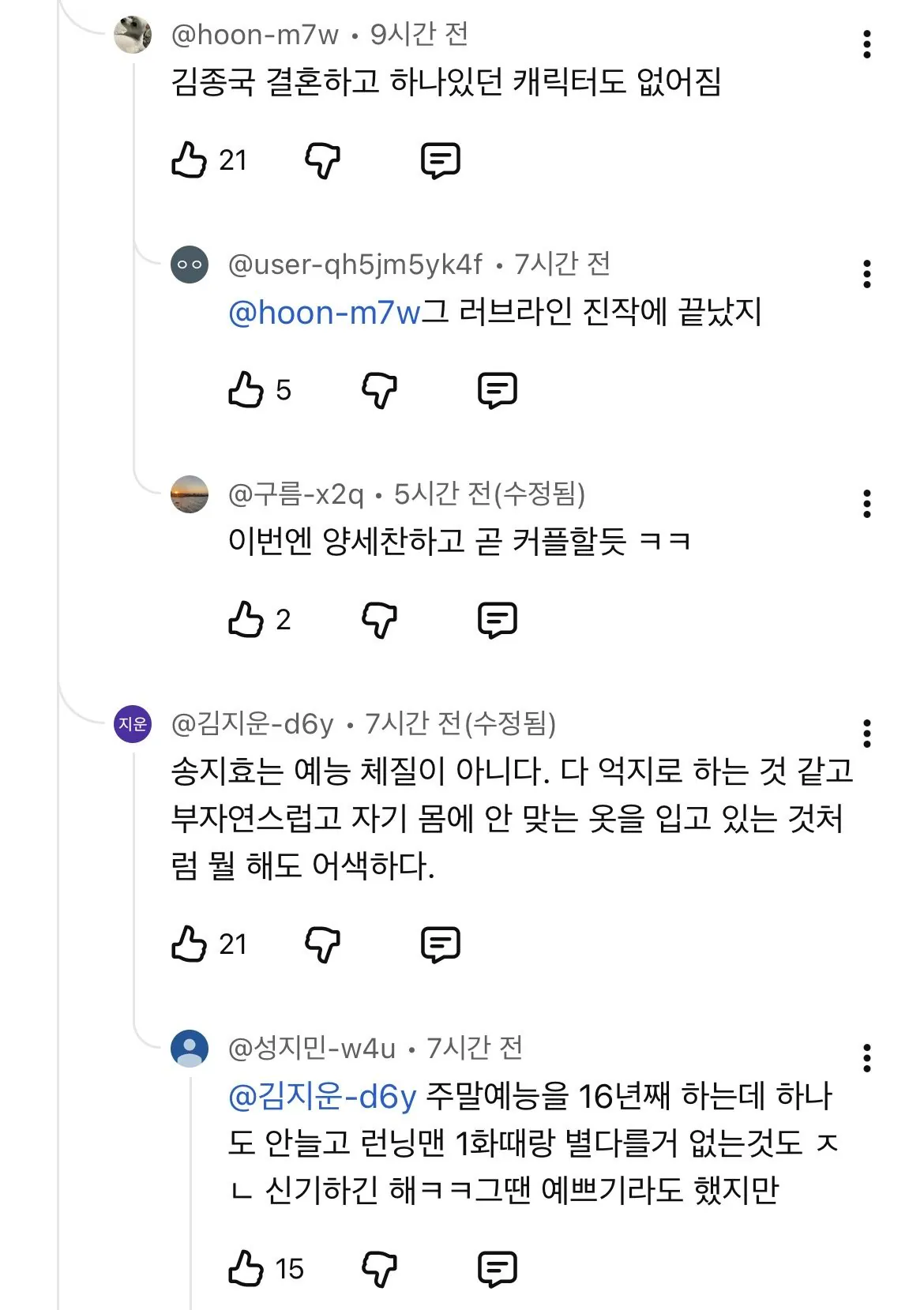Reply to @user-qh5jm5yk4f's comment
The width and height of the screenshot is (924, 1310).
pos(497,390)
